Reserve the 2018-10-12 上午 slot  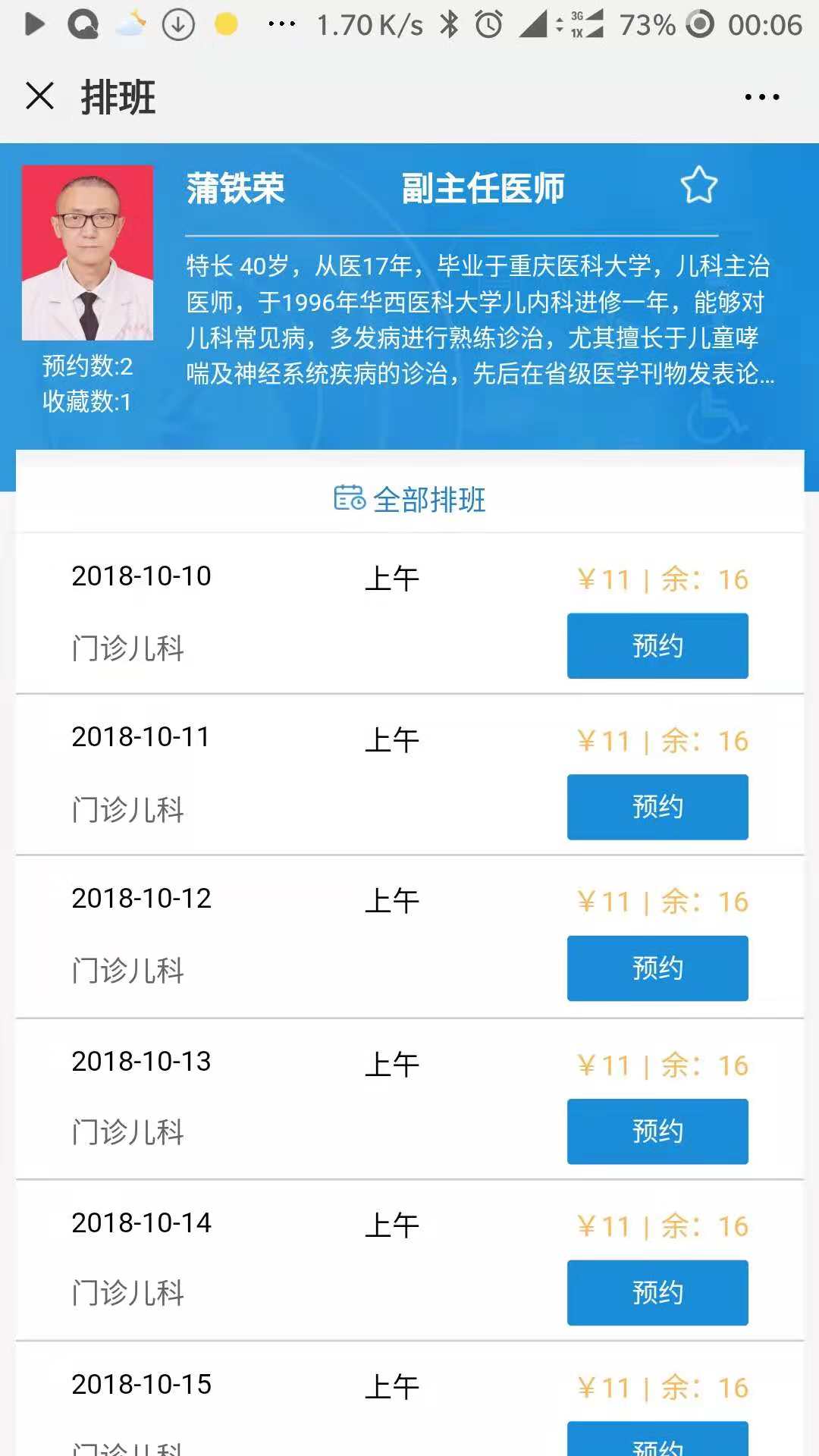(657, 968)
